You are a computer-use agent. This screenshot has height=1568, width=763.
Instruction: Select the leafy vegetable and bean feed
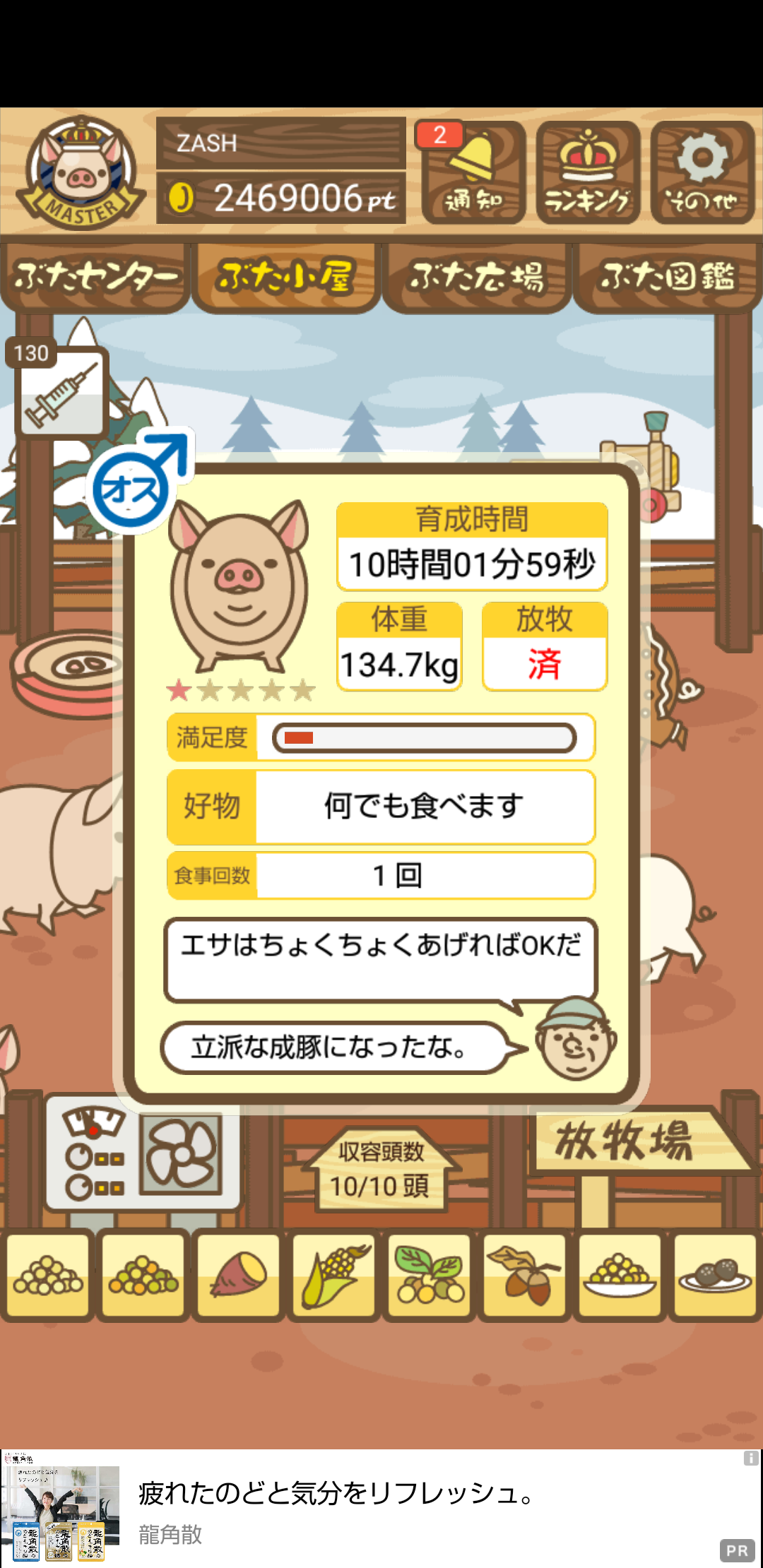430,1276
